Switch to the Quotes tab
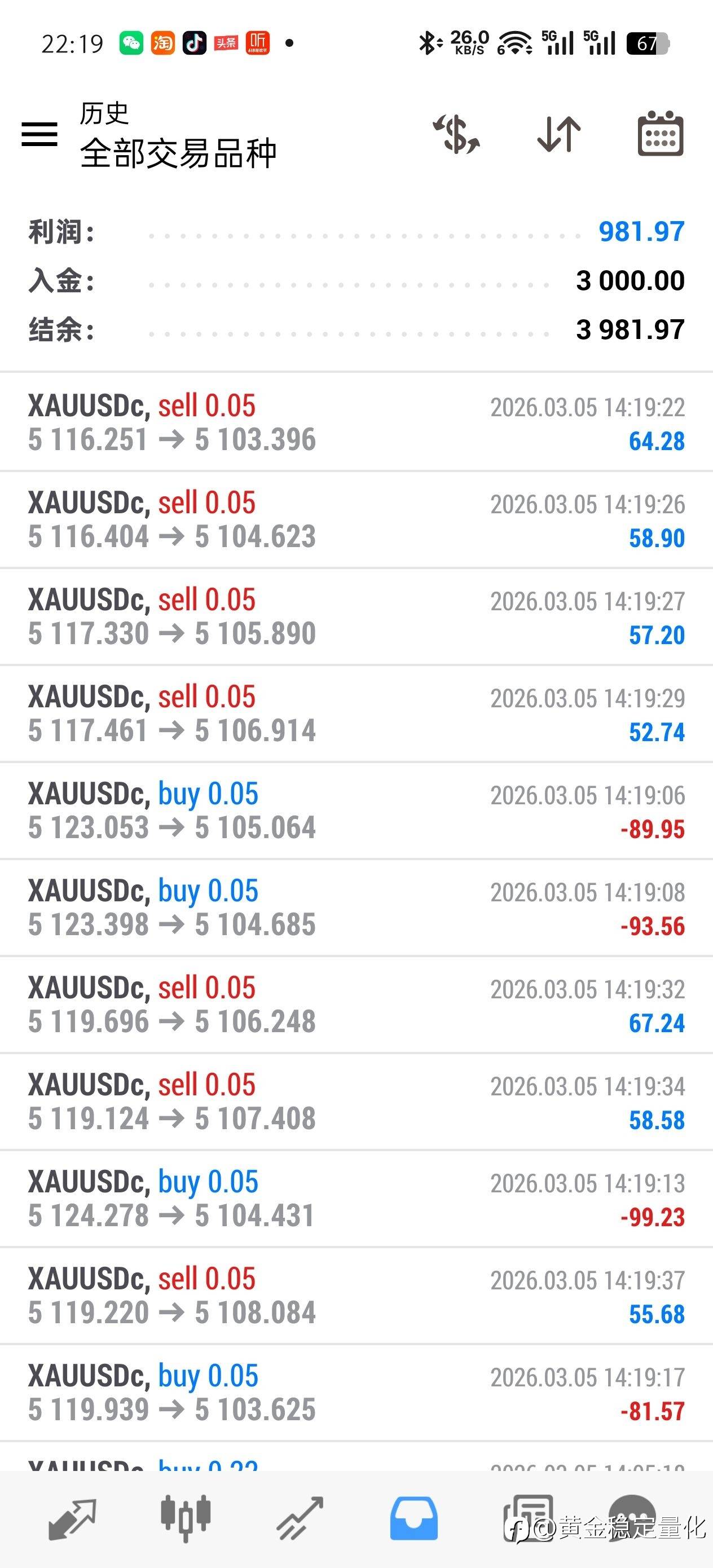This screenshot has height=1568, width=713. tap(72, 1519)
